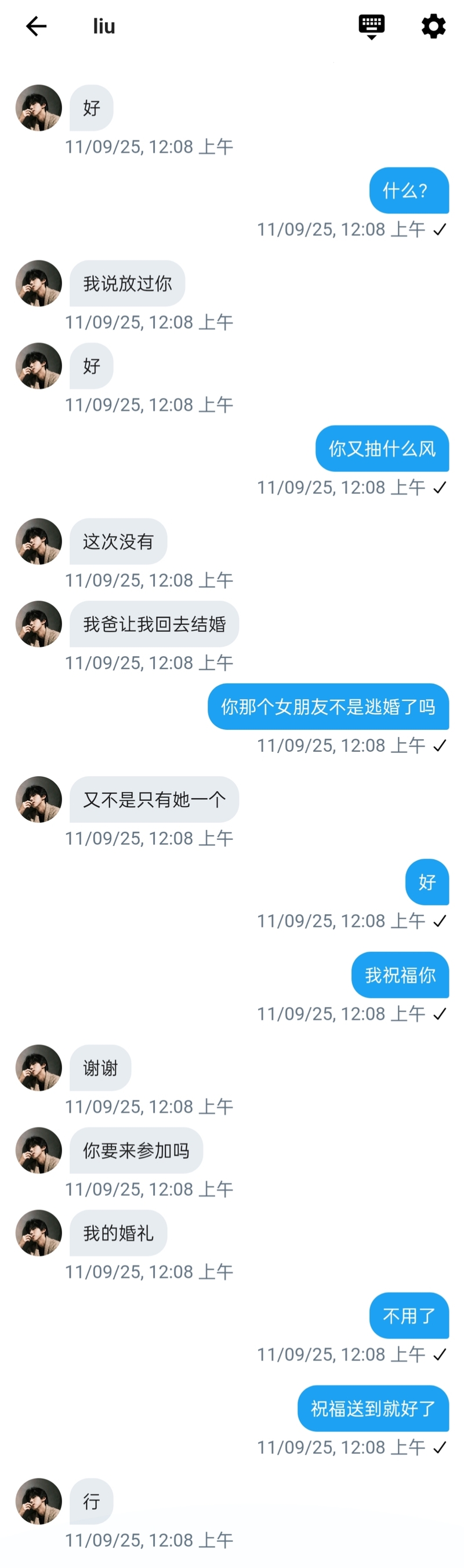Open chat settings gear
This screenshot has width=464, height=1568.
pos(433,26)
